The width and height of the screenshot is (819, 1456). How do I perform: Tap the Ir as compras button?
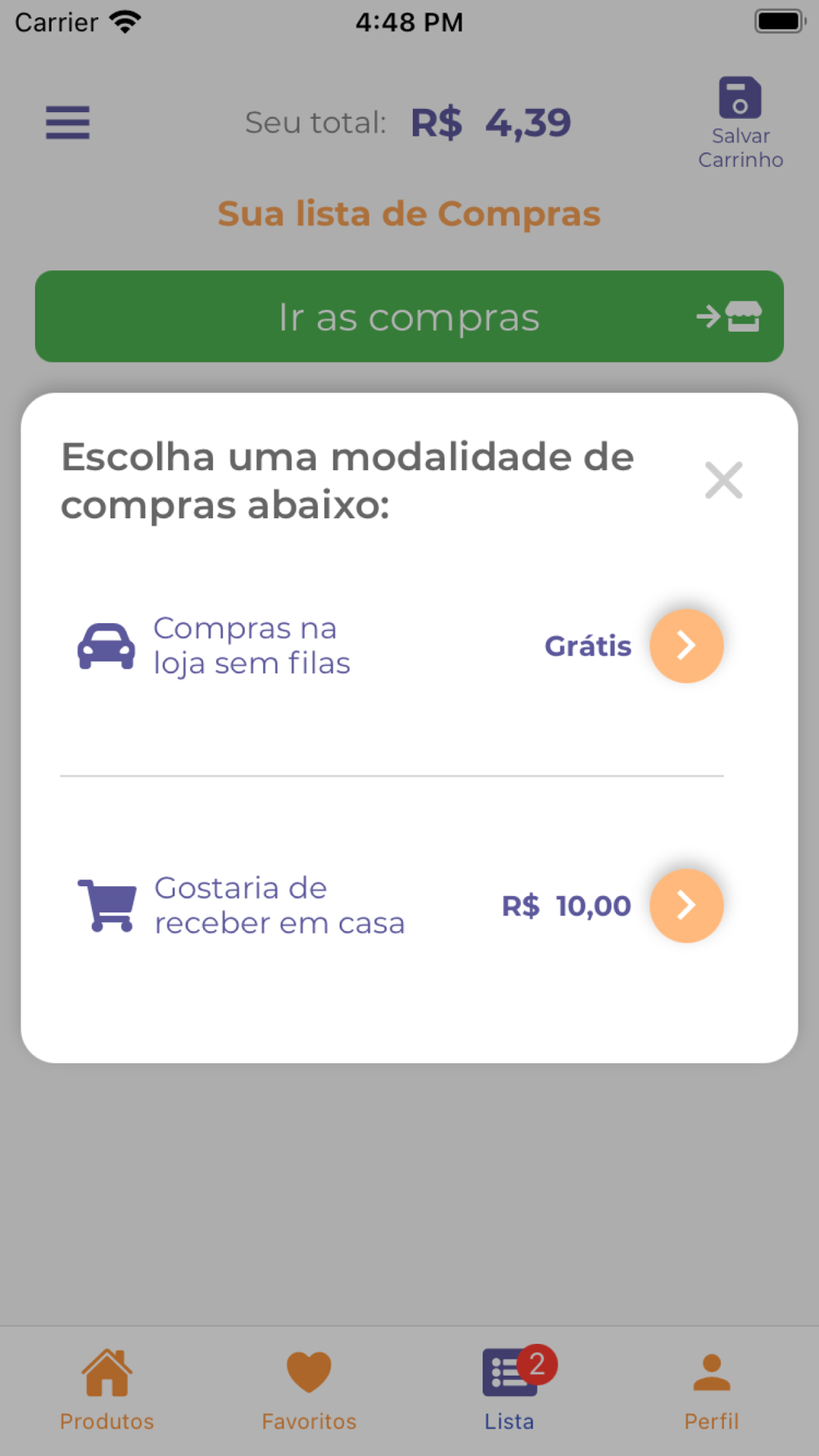point(409,316)
